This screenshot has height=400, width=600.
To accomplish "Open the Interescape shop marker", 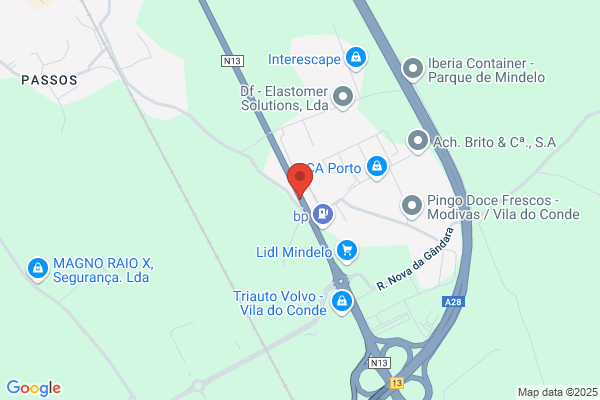I will click(x=356, y=59).
